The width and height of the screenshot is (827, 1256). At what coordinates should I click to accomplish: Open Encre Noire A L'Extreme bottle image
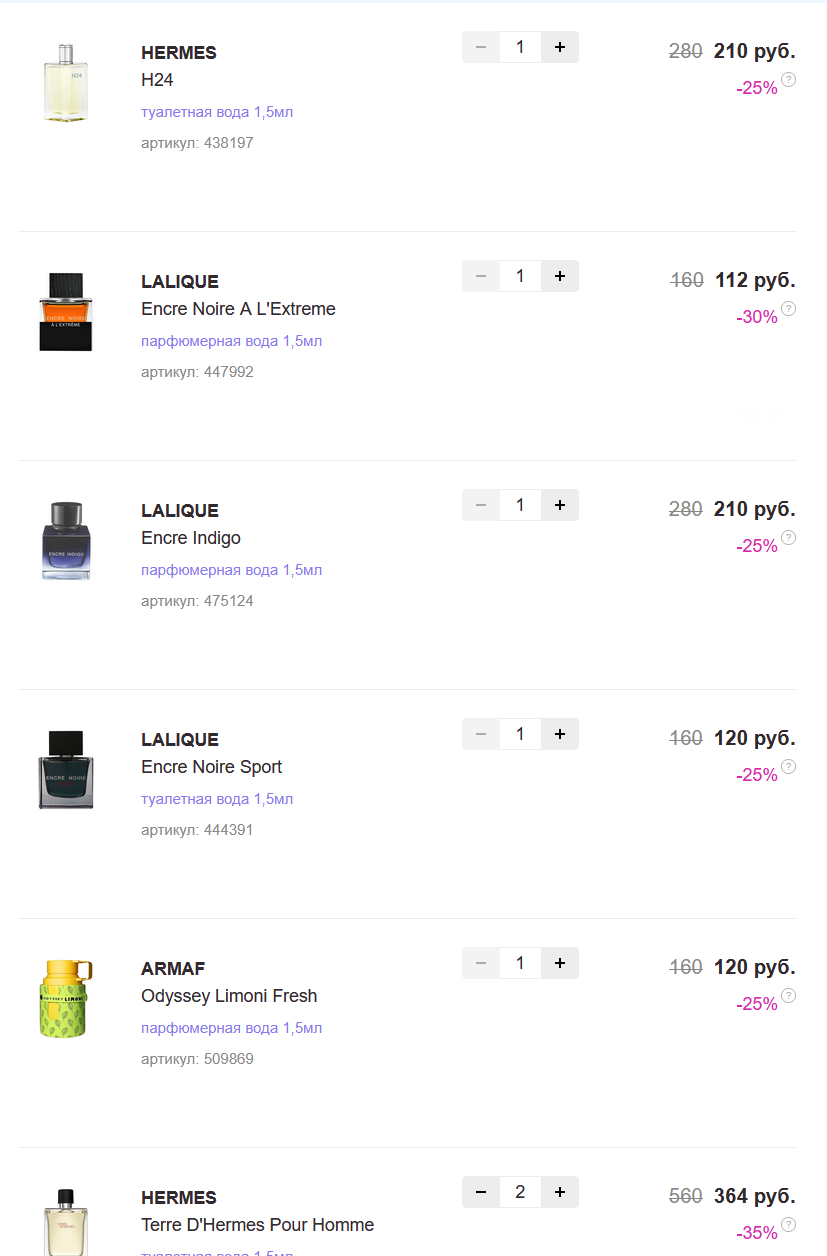tap(66, 311)
